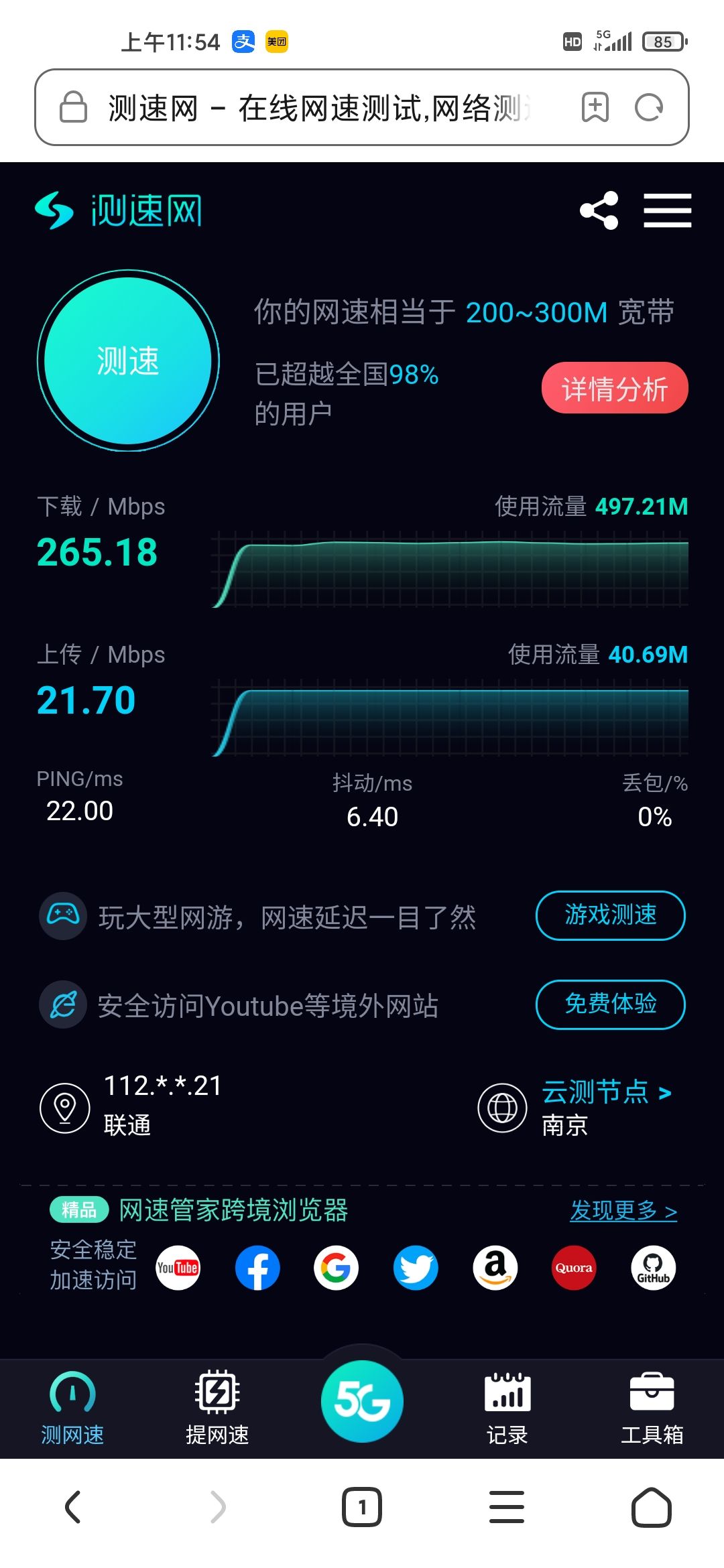Image resolution: width=724 pixels, height=1568 pixels.
Task: Open the Google shortcut icon
Action: click(x=336, y=1268)
